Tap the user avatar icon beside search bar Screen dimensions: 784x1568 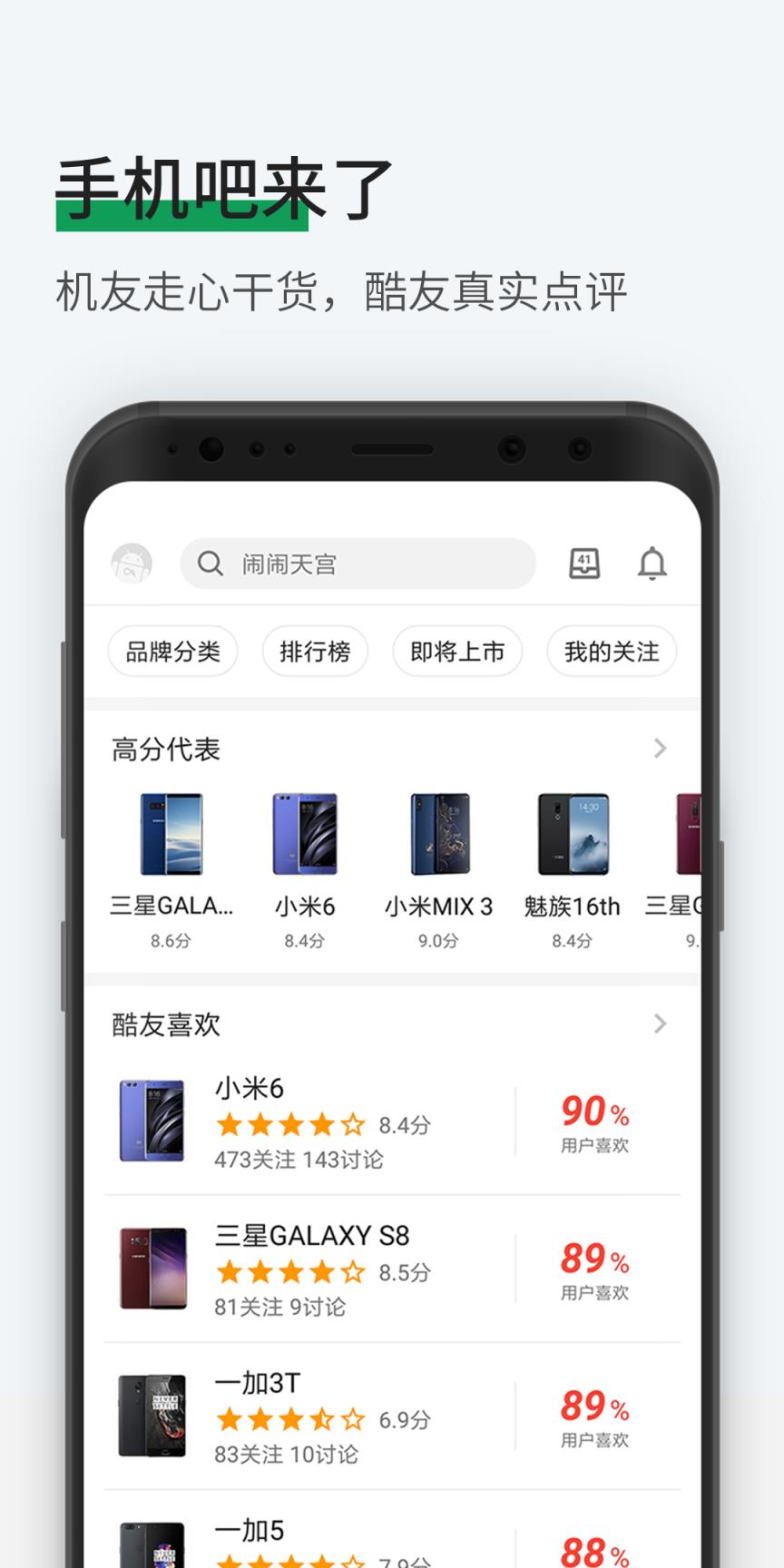click(130, 563)
